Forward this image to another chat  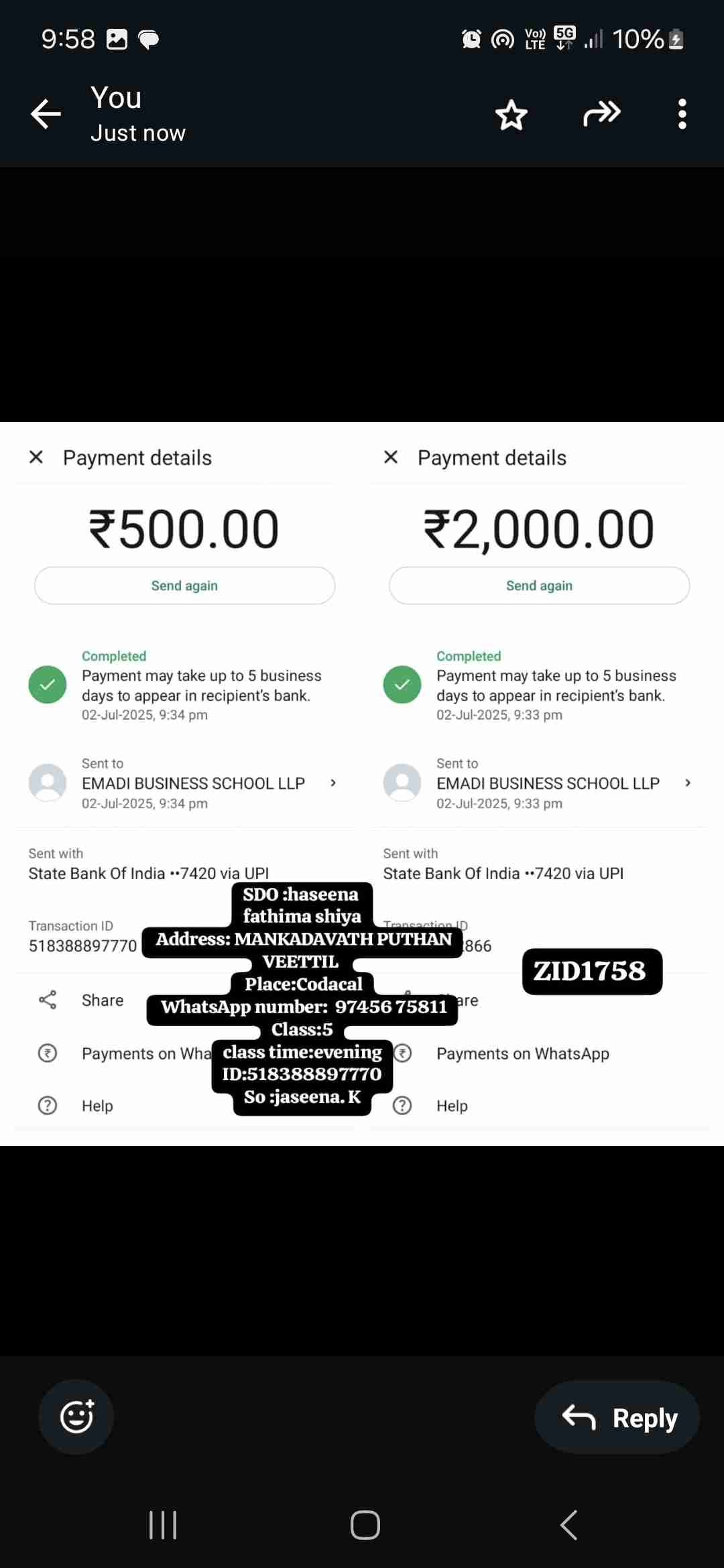[601, 114]
